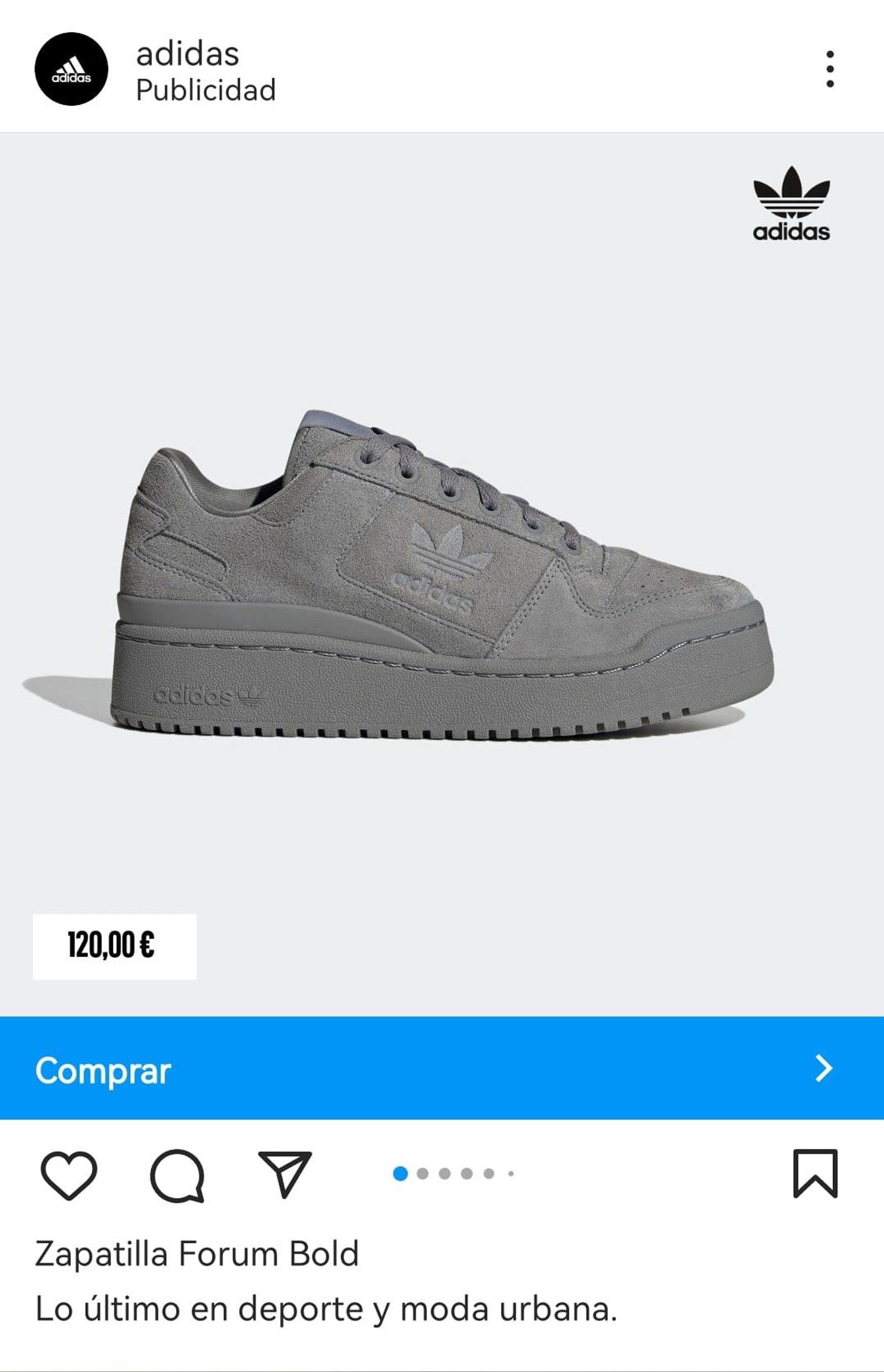Share the post via paper plane icon

[285, 1174]
